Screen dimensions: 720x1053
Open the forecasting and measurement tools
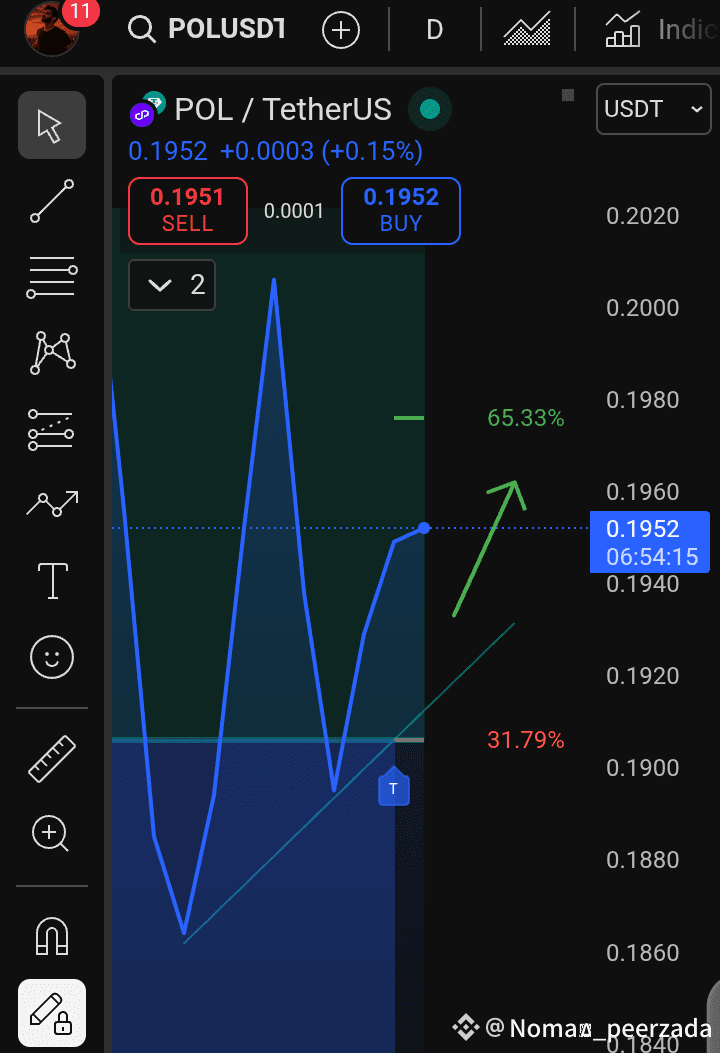tap(51, 429)
